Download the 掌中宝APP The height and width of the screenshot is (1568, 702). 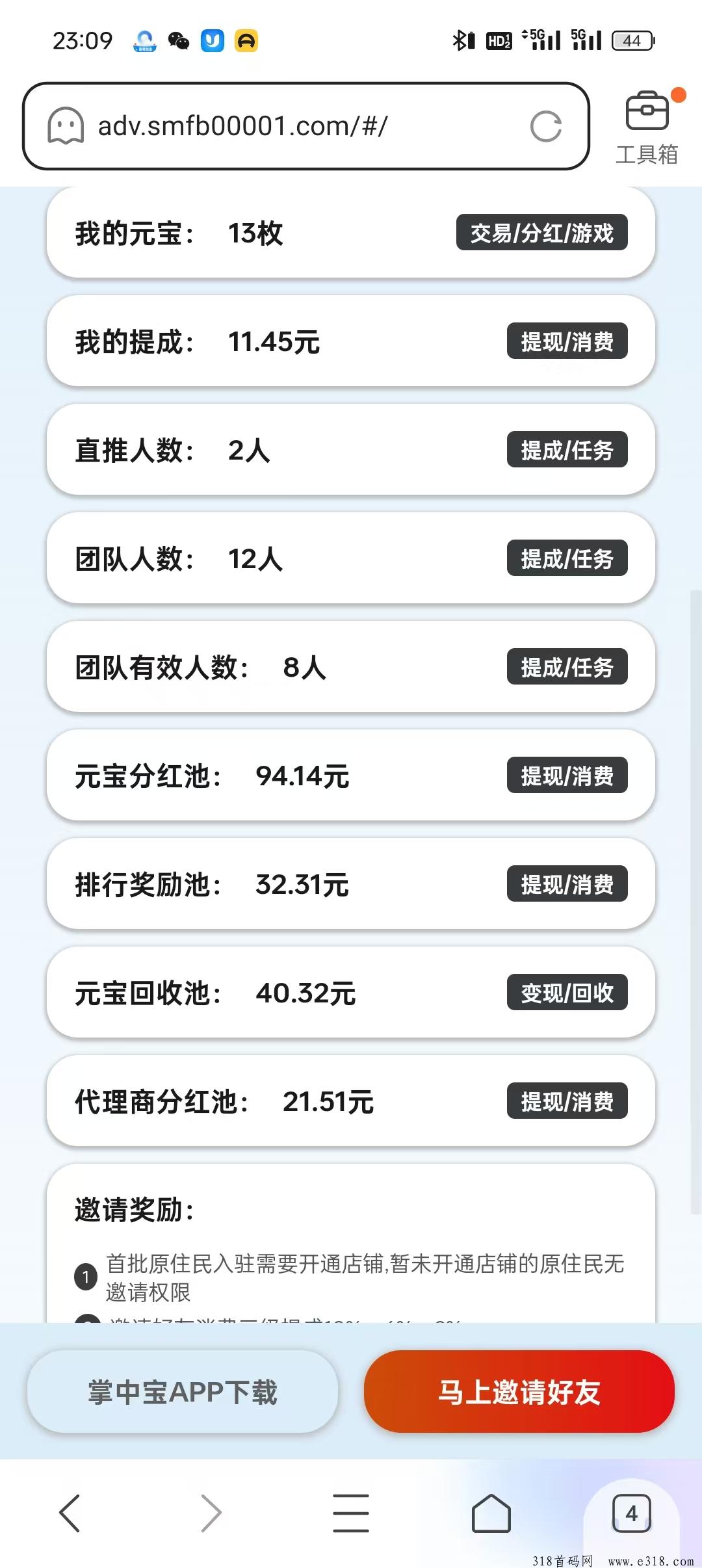coord(183,1392)
